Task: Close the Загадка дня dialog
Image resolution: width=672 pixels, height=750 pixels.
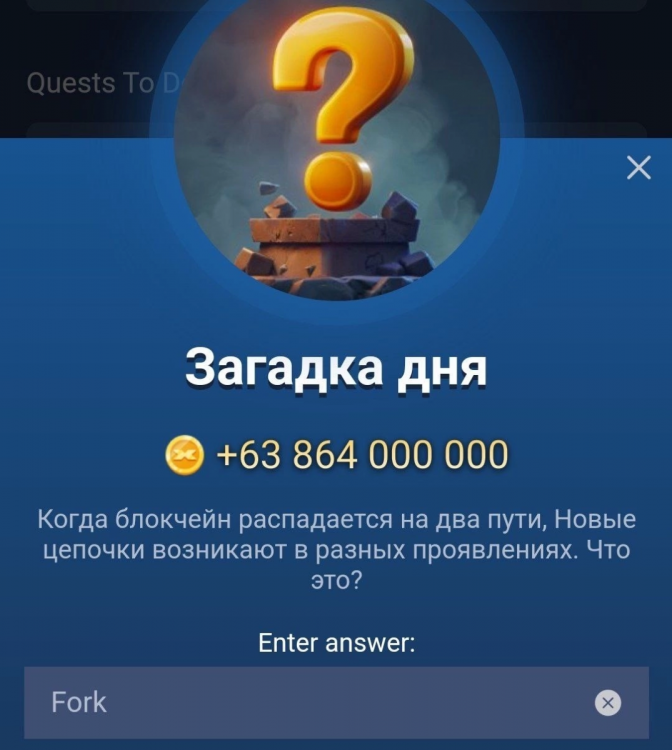Action: point(638,167)
